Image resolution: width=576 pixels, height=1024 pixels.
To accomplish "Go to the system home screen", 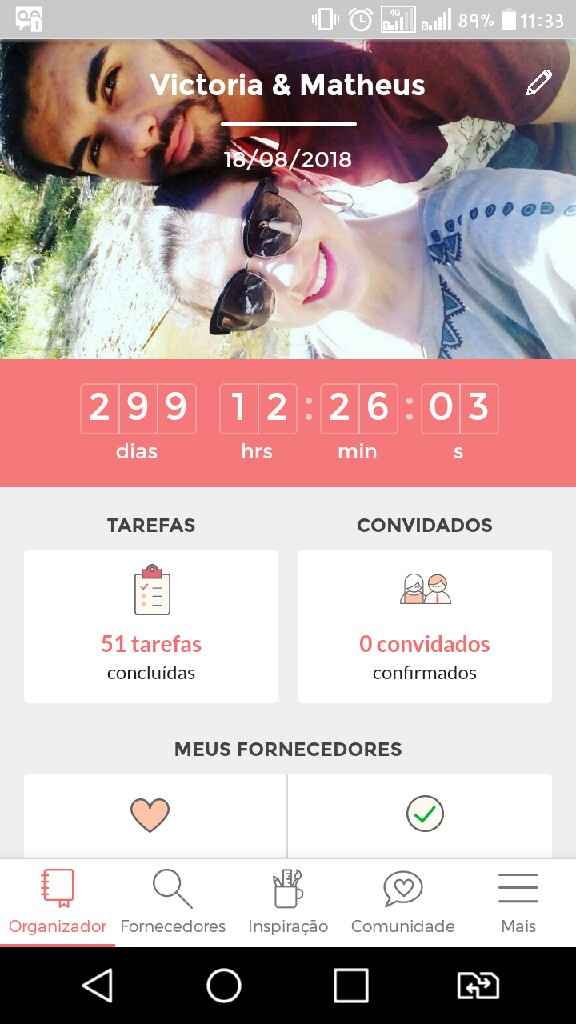I will coord(224,985).
